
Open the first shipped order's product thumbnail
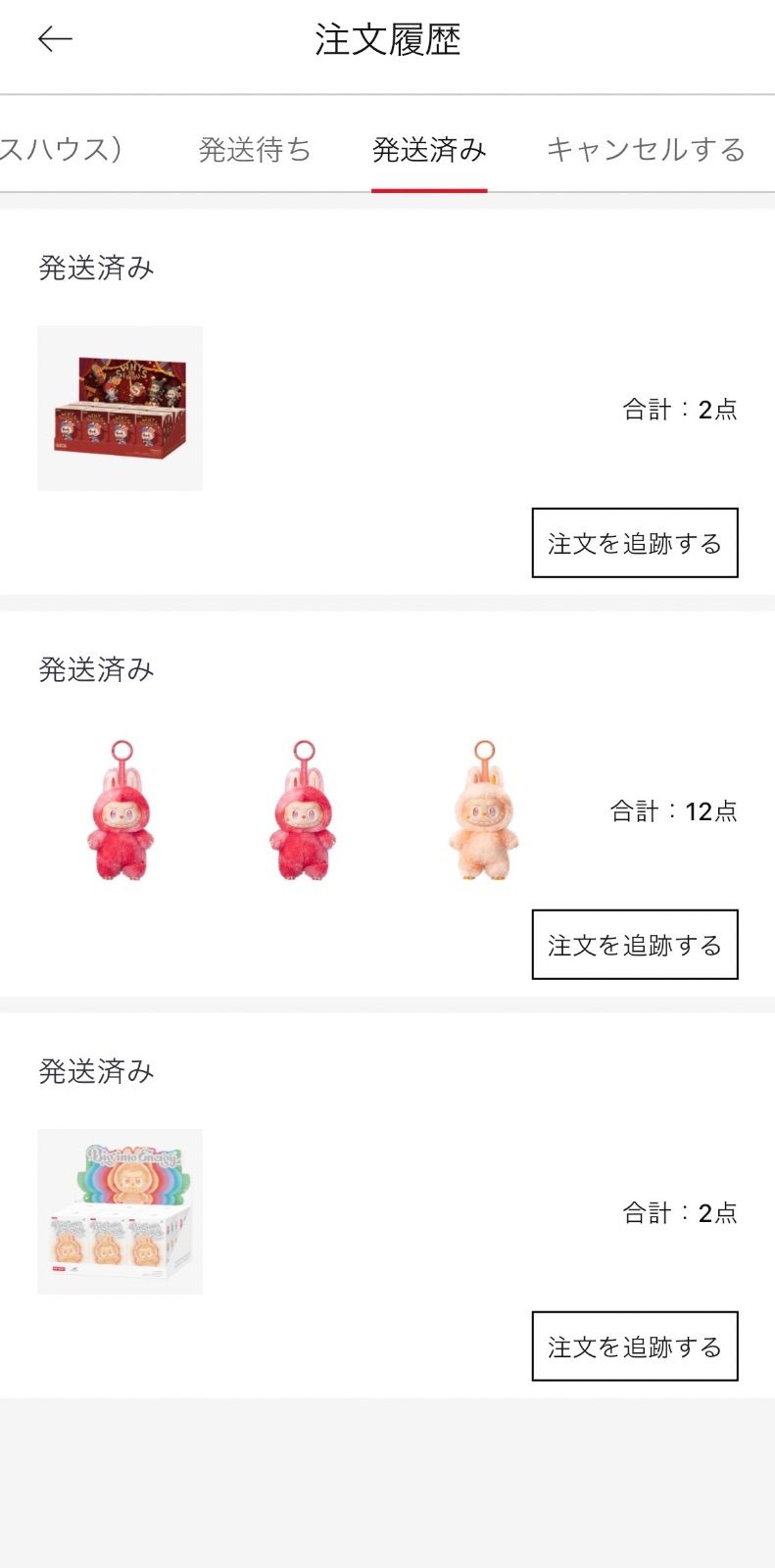point(120,408)
